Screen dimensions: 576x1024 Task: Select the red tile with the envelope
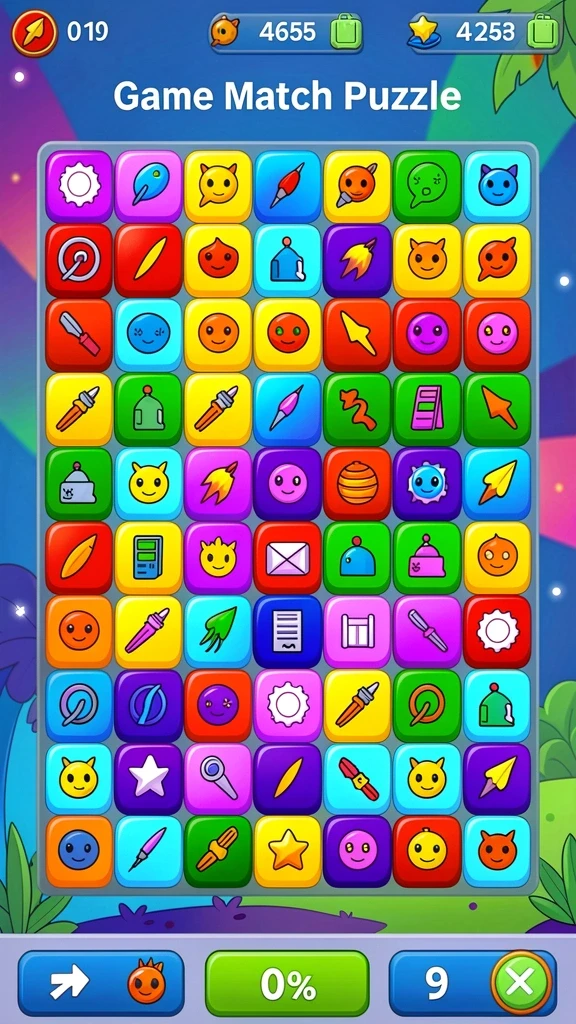click(287, 557)
